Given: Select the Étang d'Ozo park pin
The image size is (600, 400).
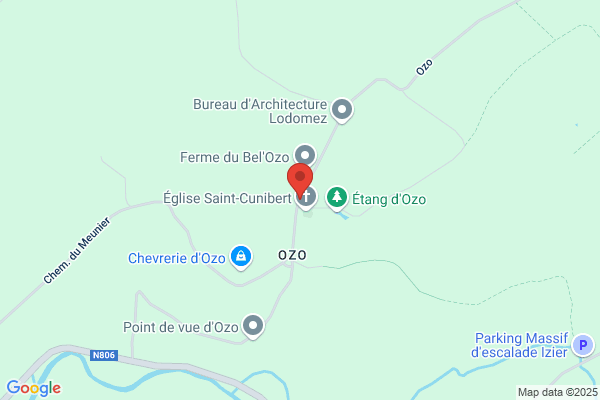Looking at the screenshot, I should coord(337,199).
